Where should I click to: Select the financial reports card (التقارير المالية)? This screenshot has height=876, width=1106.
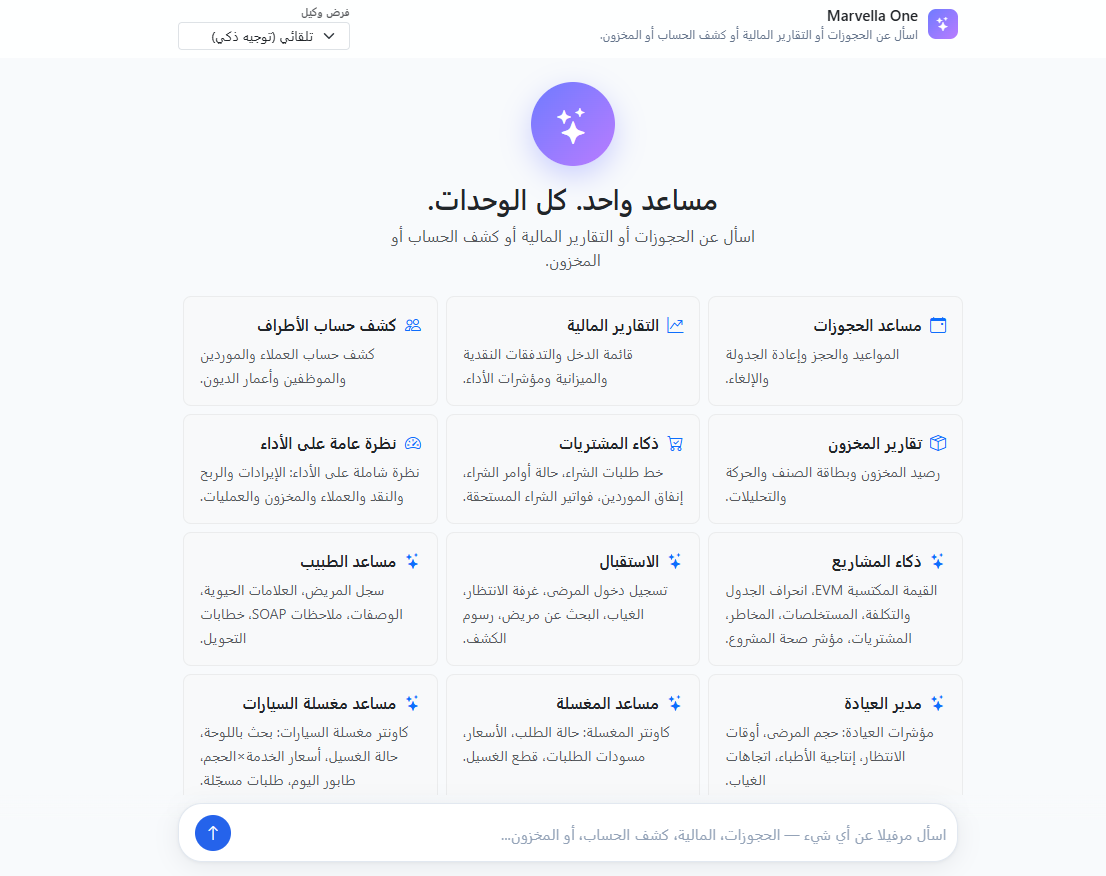click(573, 351)
